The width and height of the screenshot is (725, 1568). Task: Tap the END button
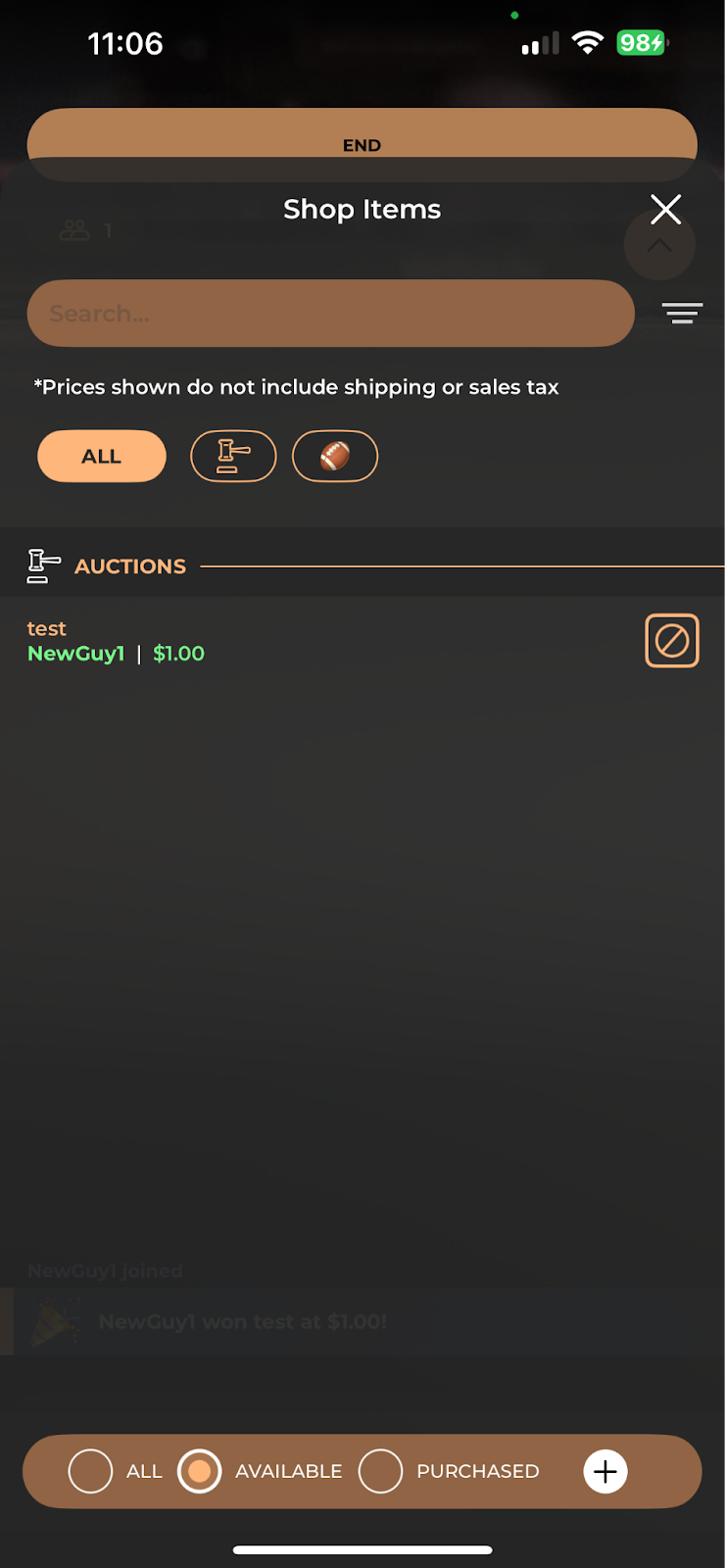click(x=362, y=143)
